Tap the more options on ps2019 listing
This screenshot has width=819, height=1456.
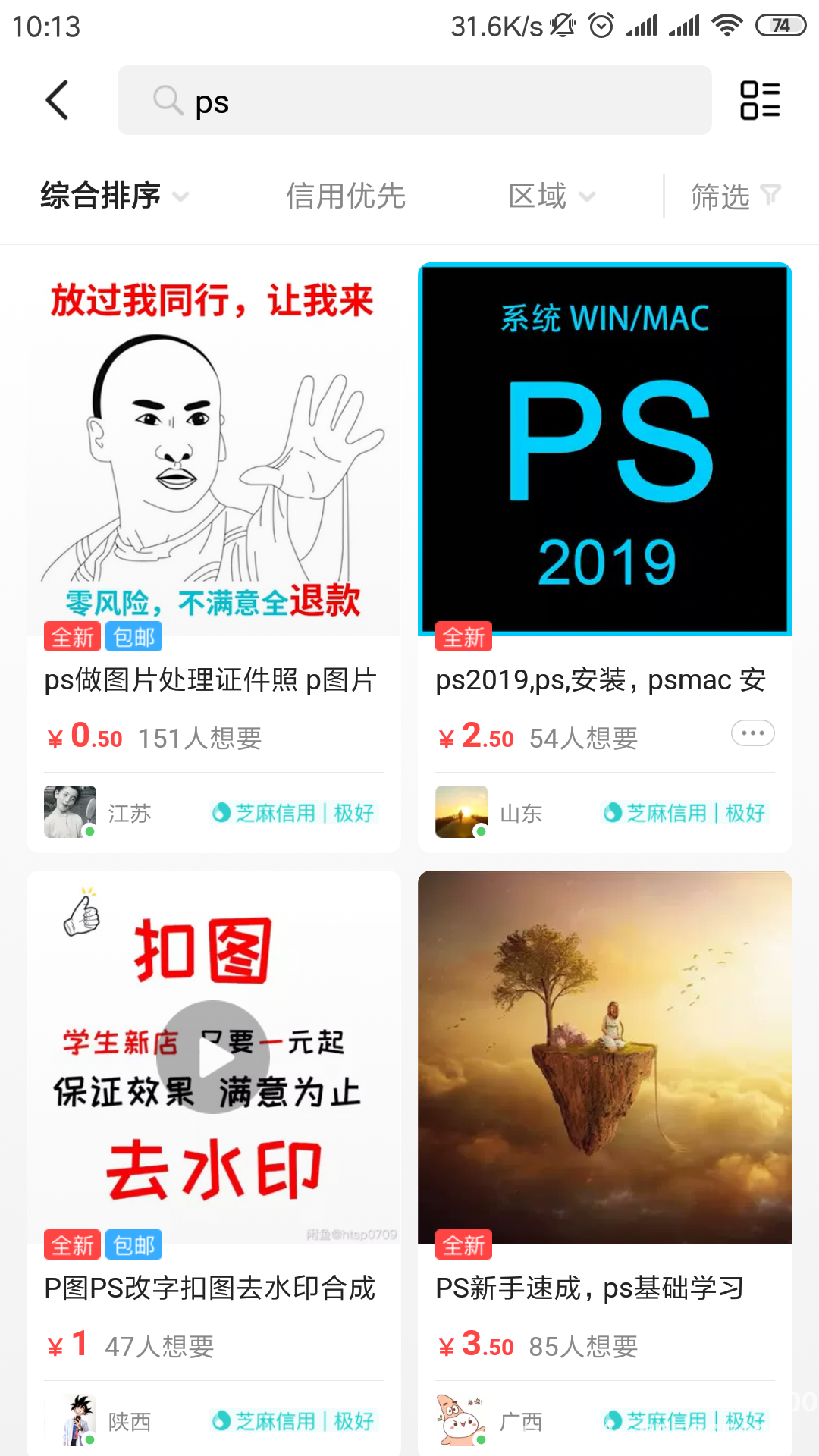click(x=752, y=733)
